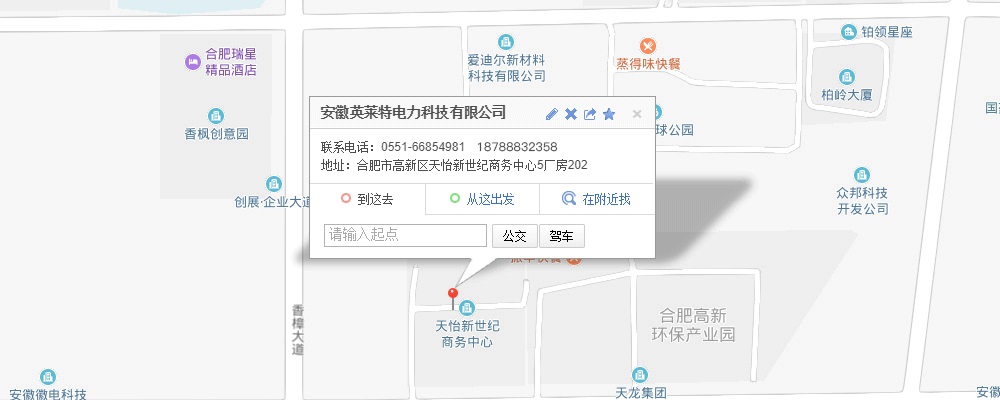Tap the pencil edit icon in the popup
The height and width of the screenshot is (400, 1000).
point(552,114)
